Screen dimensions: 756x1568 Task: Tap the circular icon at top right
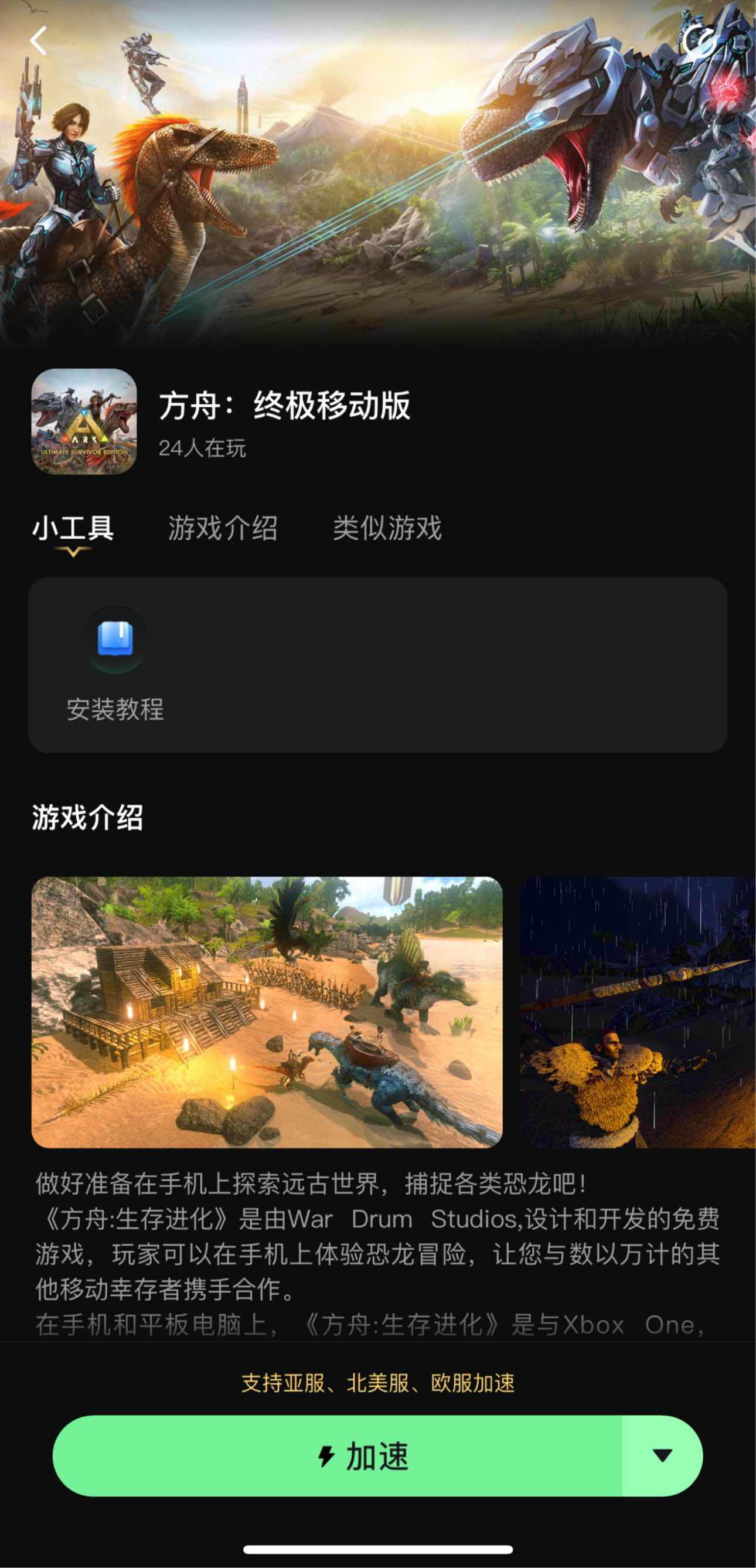[699, 42]
